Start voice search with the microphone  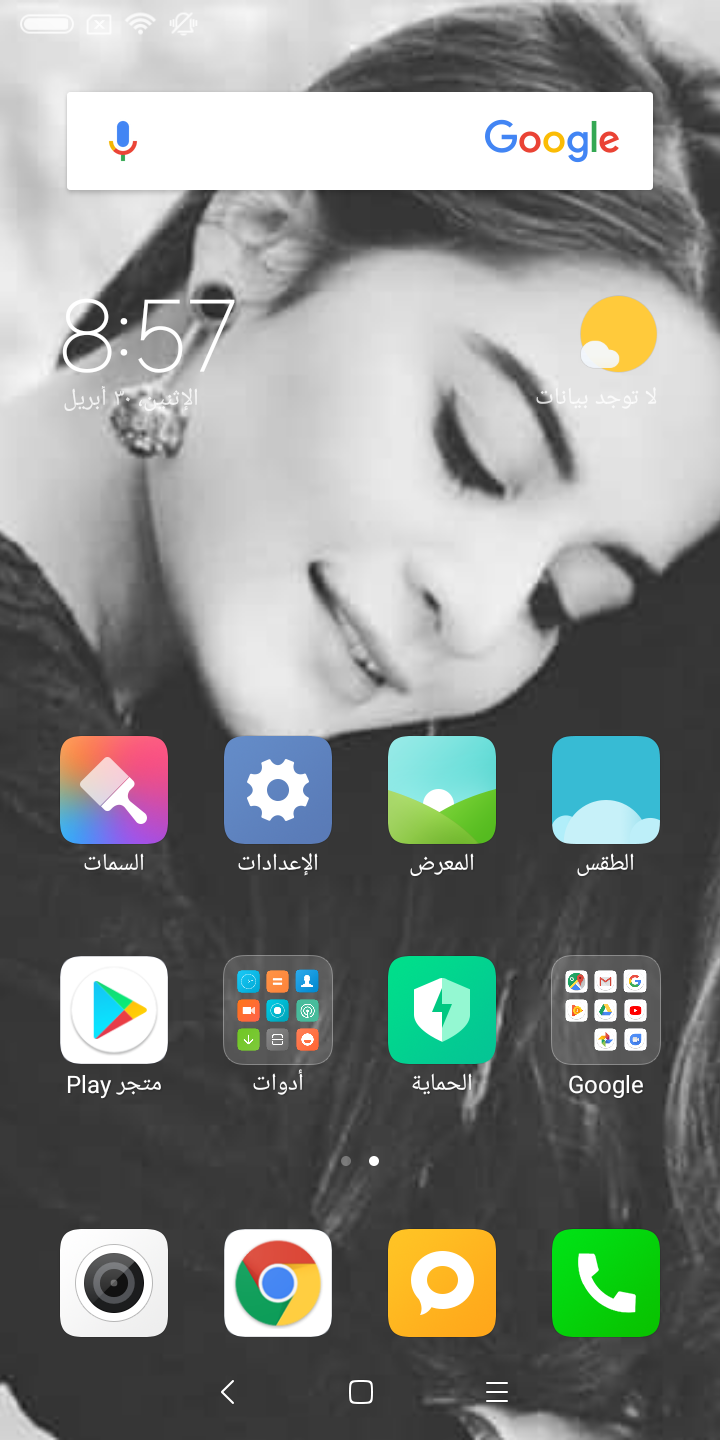coord(123,141)
